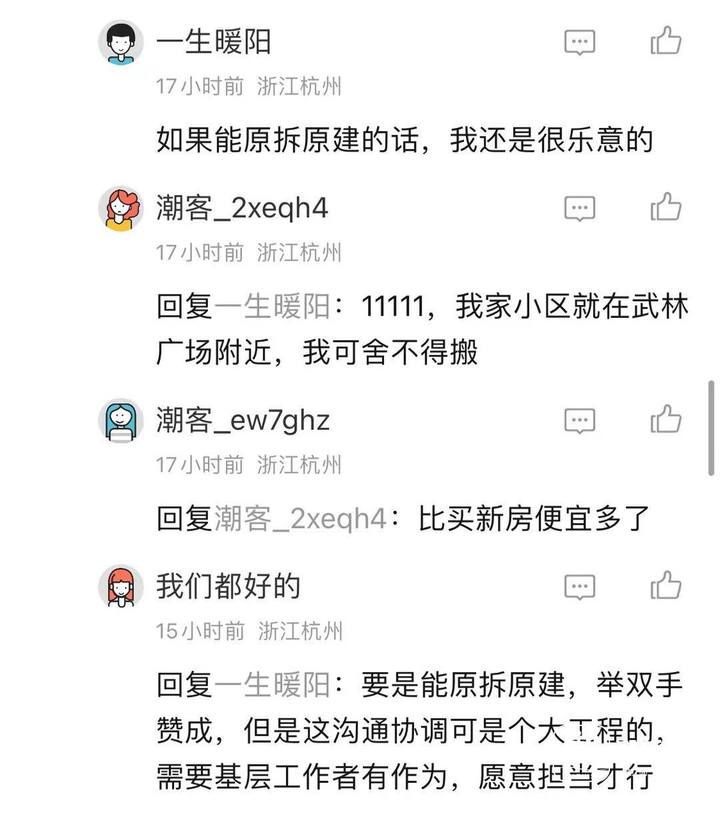Open 一生暖阳's profile avatar

tap(120, 42)
